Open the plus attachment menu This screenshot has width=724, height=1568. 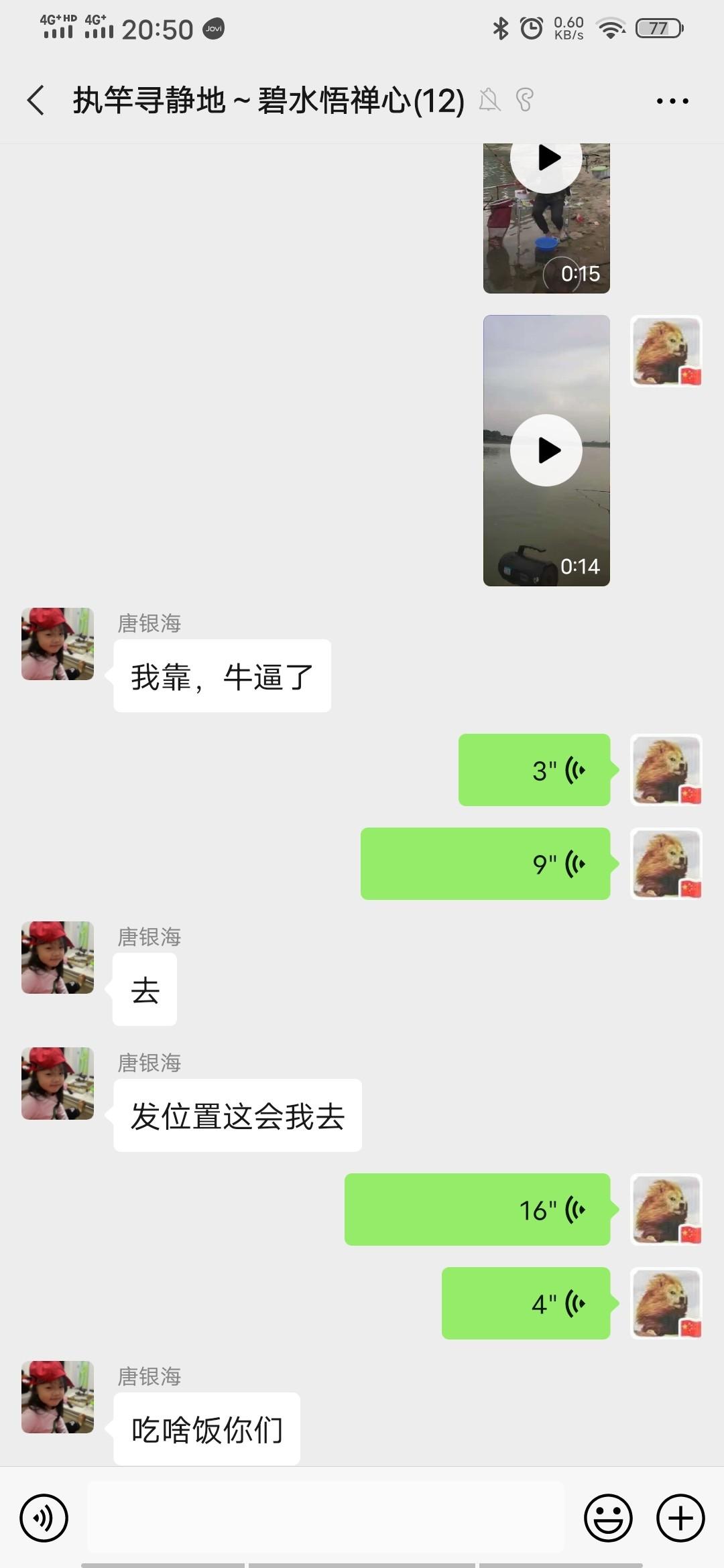[680, 1518]
